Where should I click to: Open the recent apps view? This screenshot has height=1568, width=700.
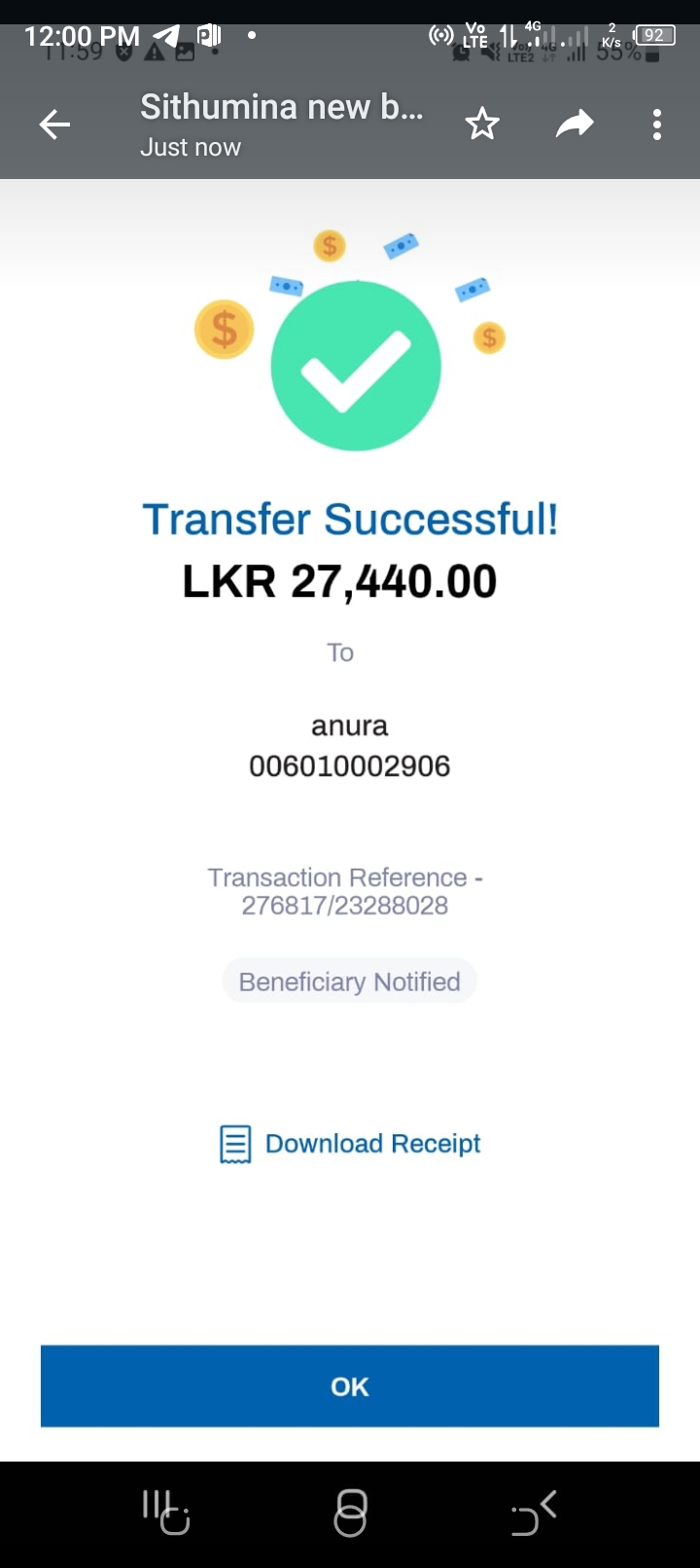point(165,1513)
